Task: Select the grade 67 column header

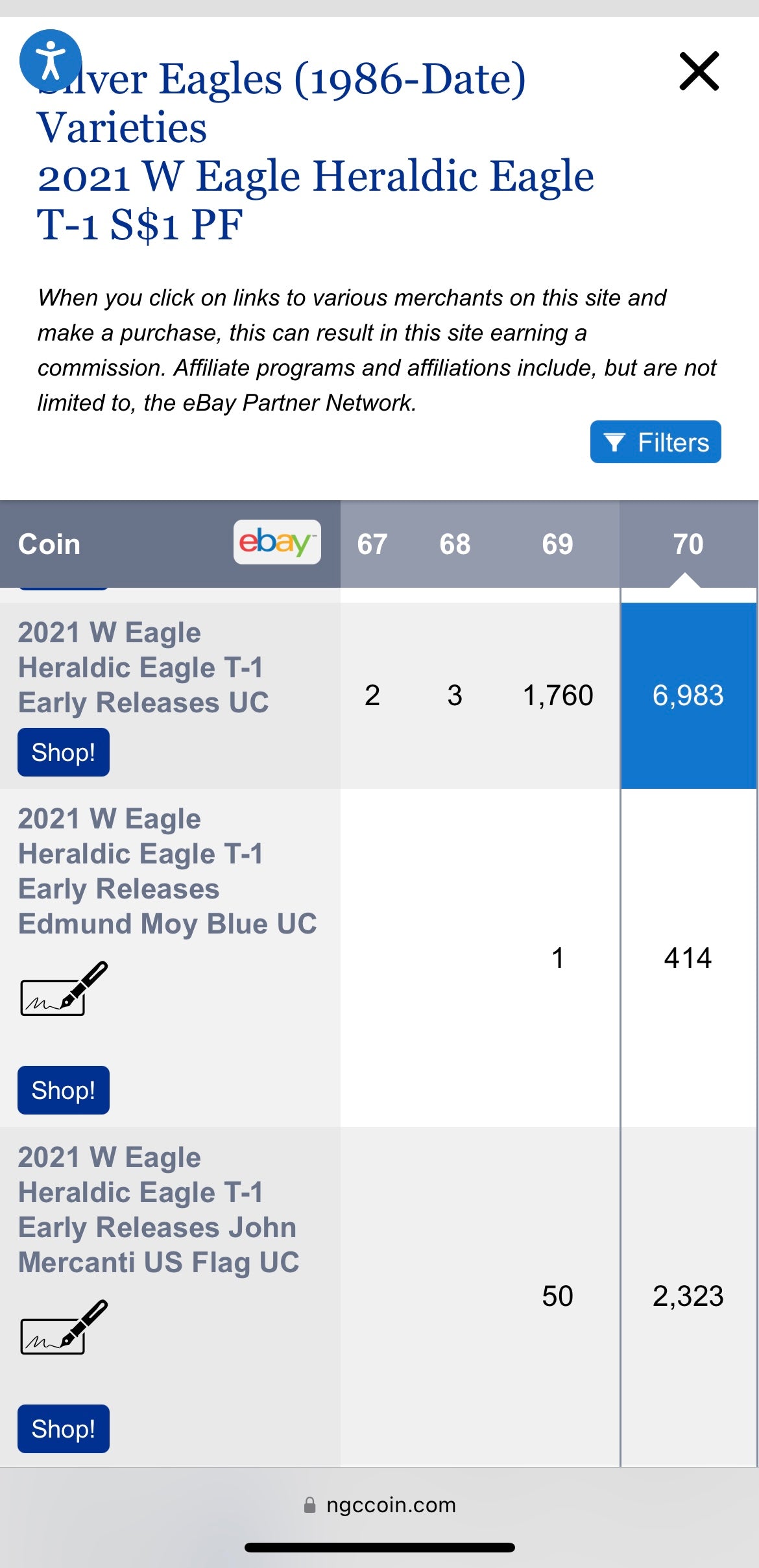Action: 371,544
